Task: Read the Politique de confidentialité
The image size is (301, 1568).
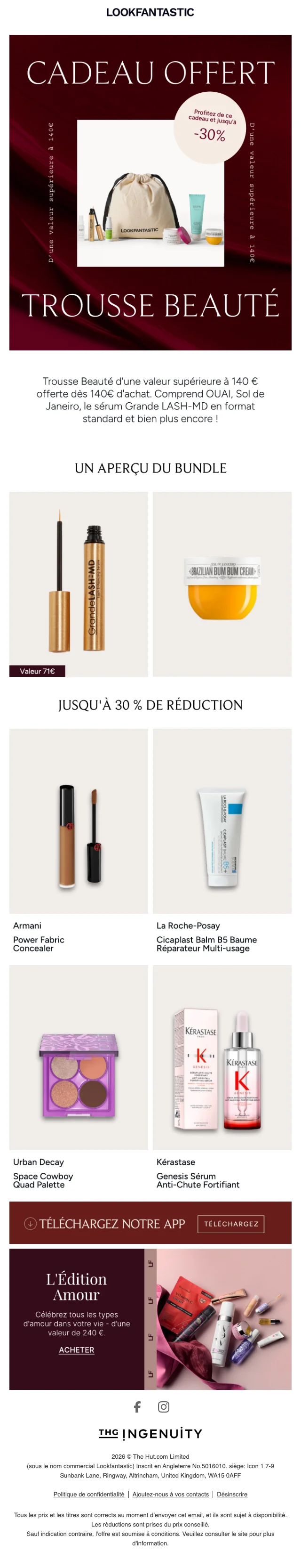Action: [89, 1494]
